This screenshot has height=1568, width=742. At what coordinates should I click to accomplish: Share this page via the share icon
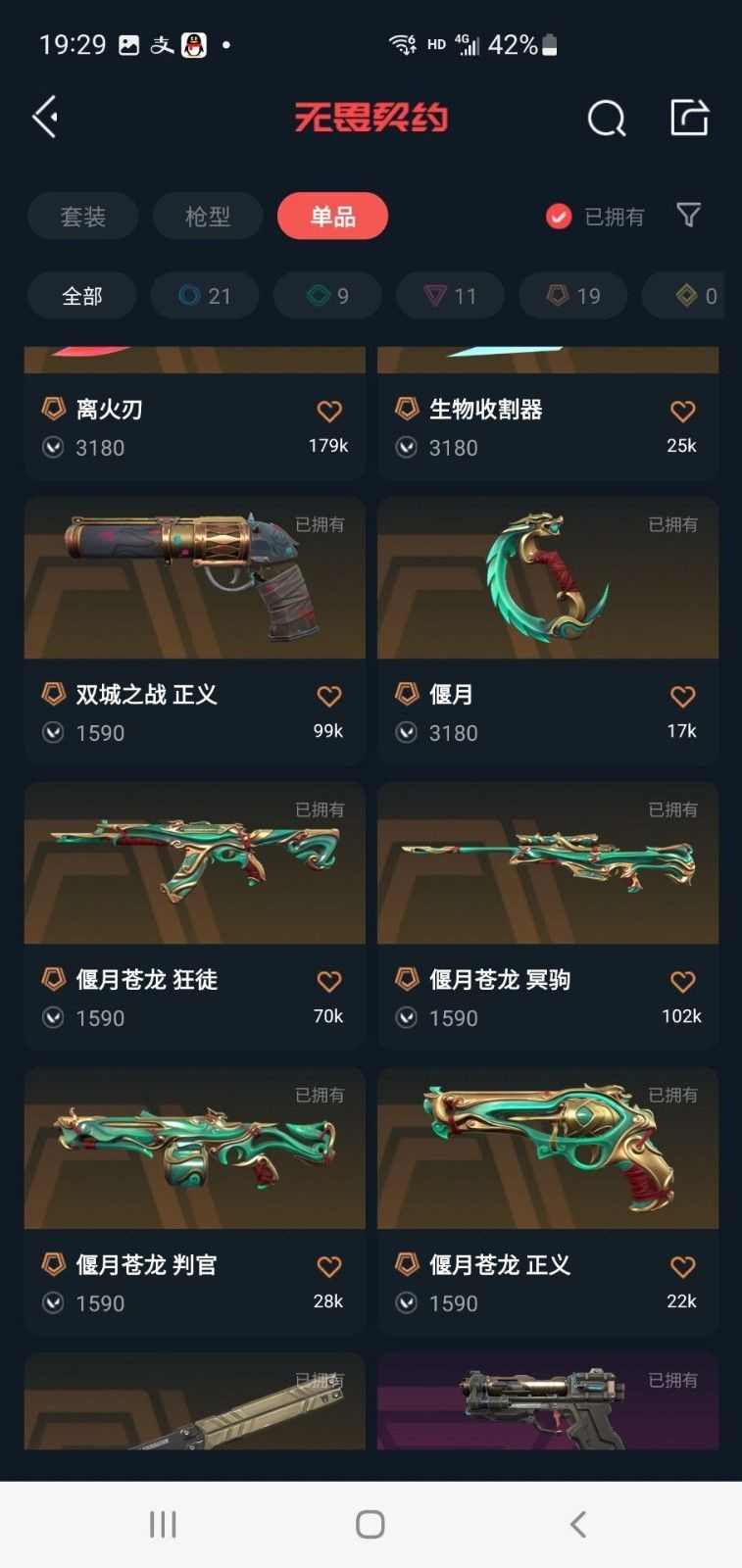[689, 118]
